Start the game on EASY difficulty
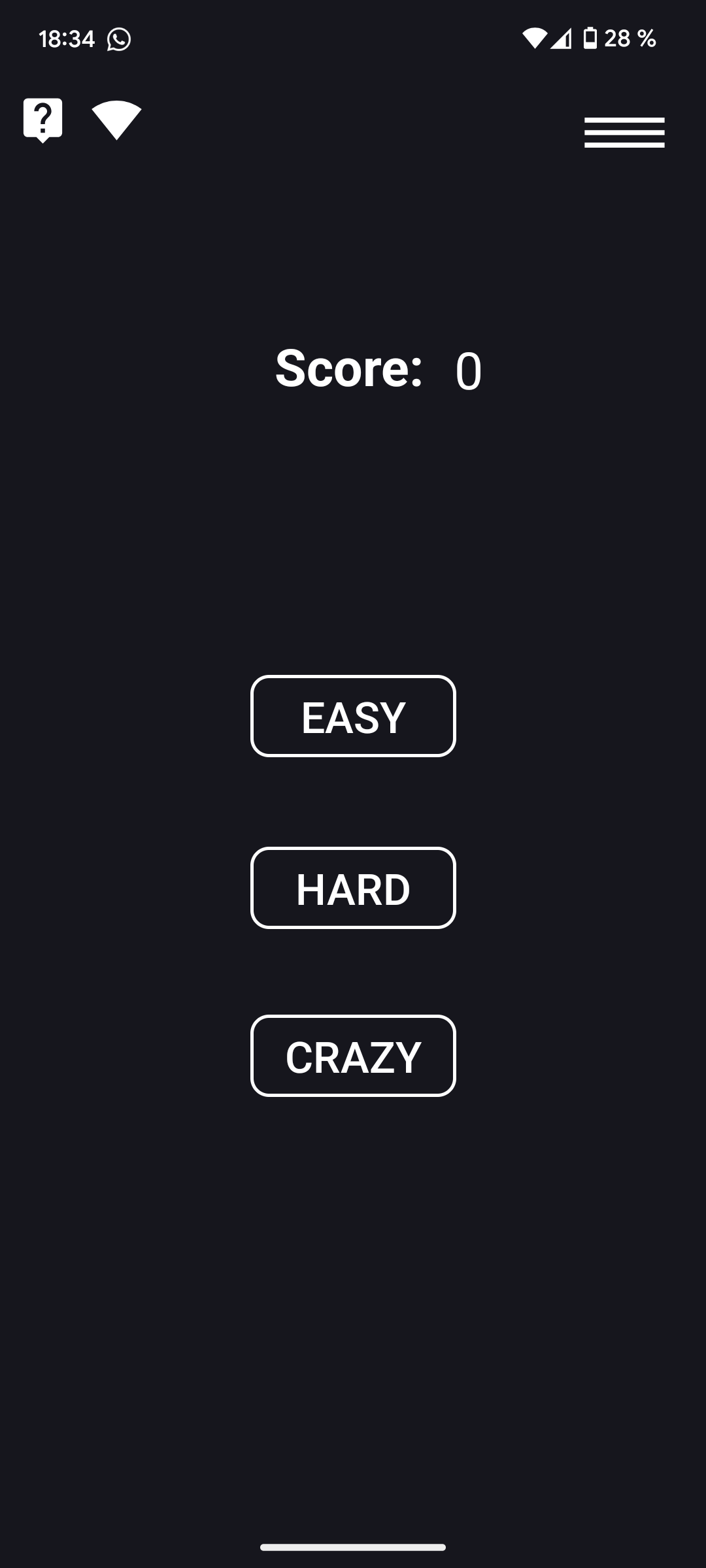This screenshot has height=1568, width=706. (x=353, y=716)
